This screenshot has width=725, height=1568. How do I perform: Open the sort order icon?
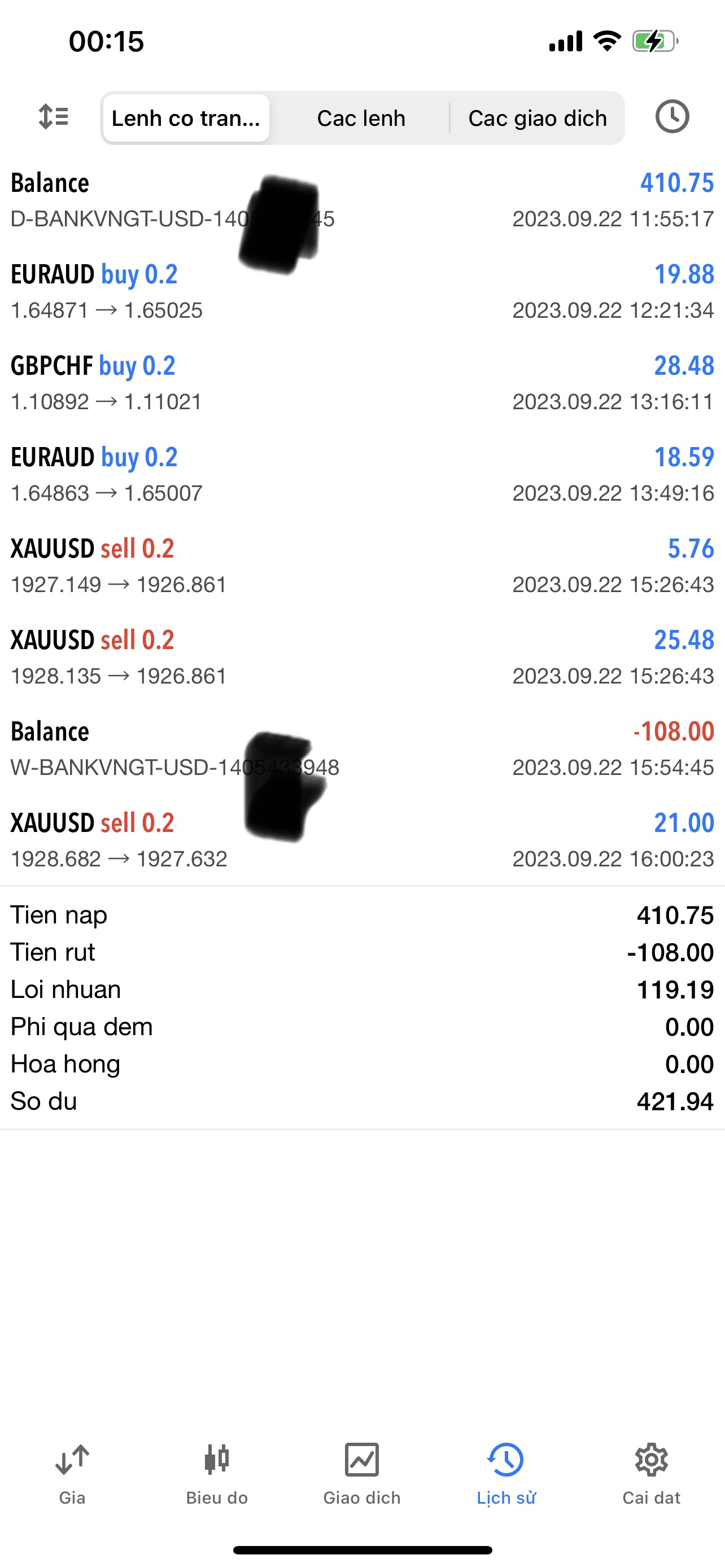coord(54,117)
